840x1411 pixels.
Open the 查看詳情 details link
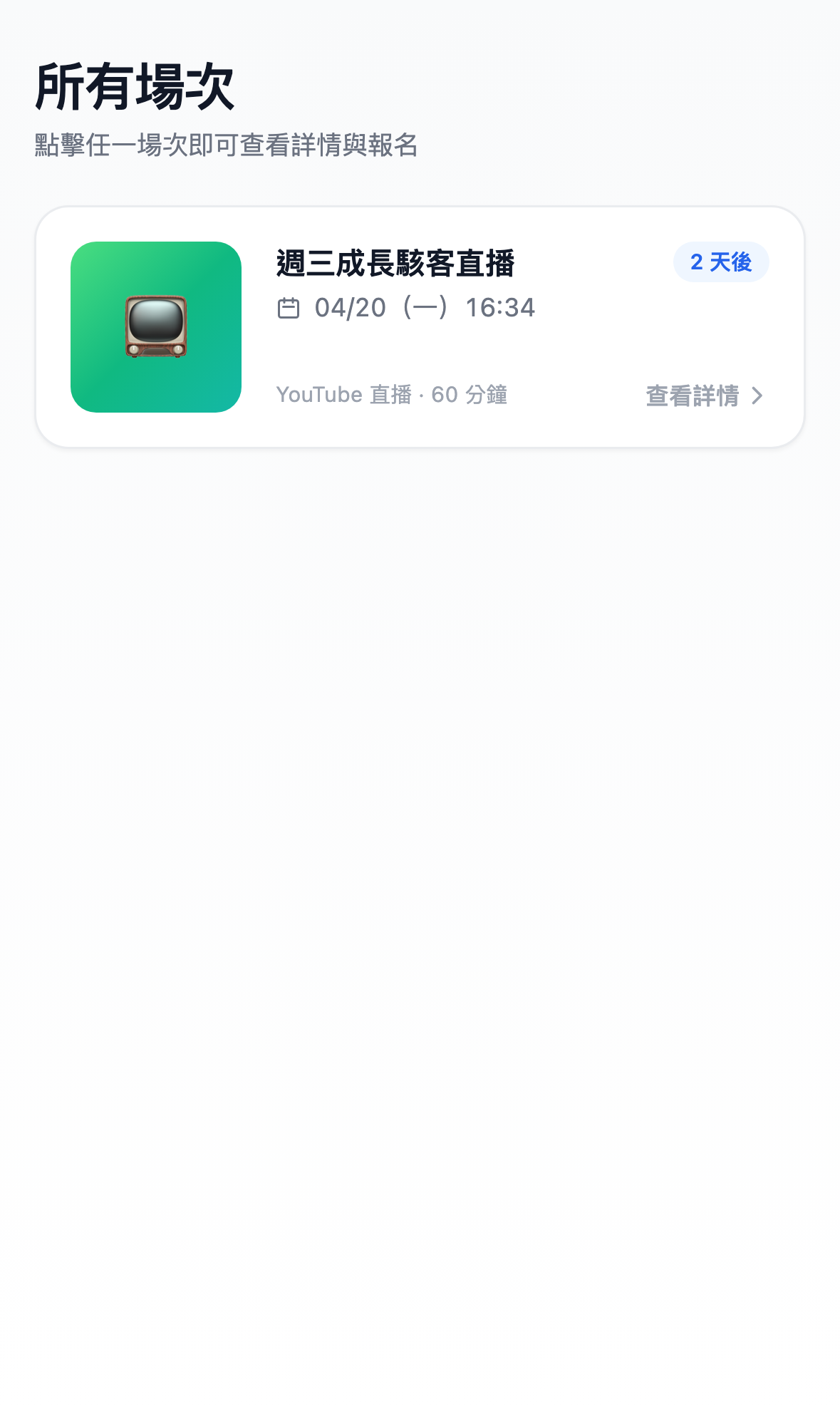pos(692,396)
